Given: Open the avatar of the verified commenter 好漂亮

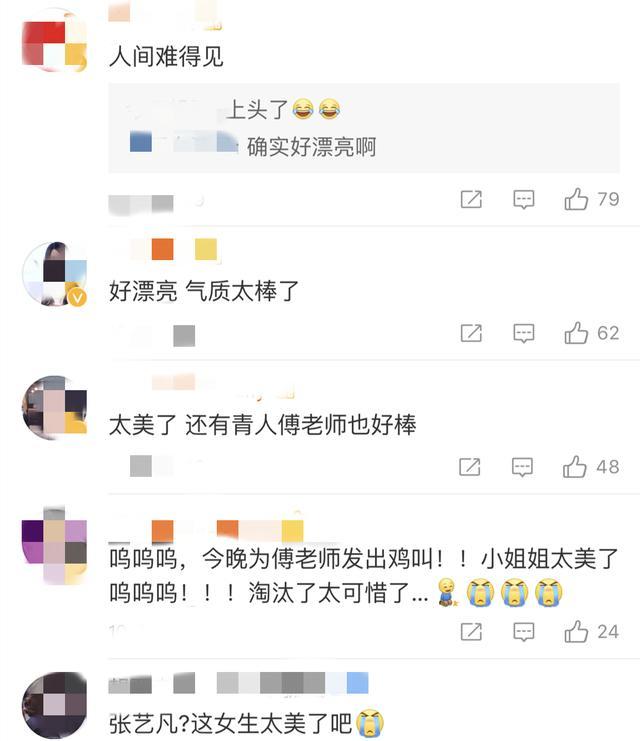Looking at the screenshot, I should tap(54, 274).
